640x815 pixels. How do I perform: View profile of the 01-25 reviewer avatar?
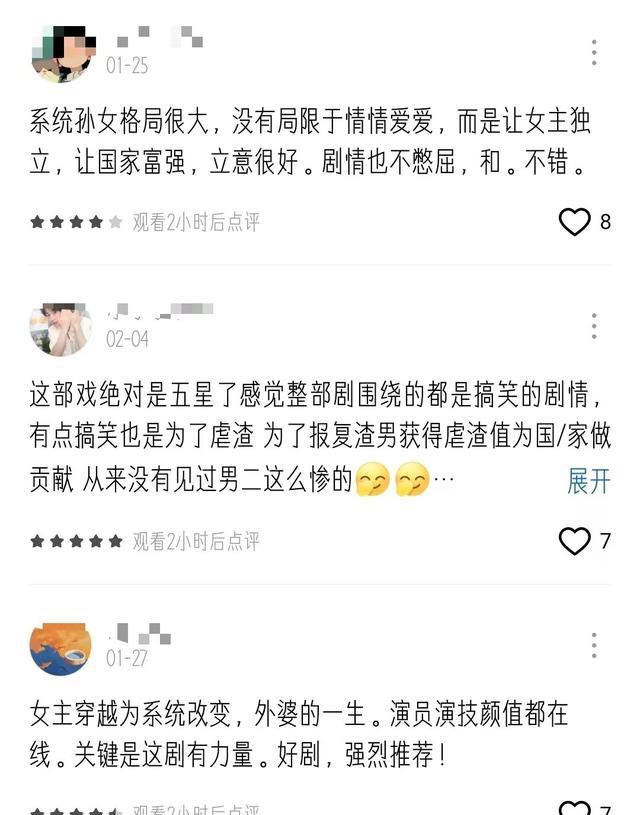click(x=62, y=54)
